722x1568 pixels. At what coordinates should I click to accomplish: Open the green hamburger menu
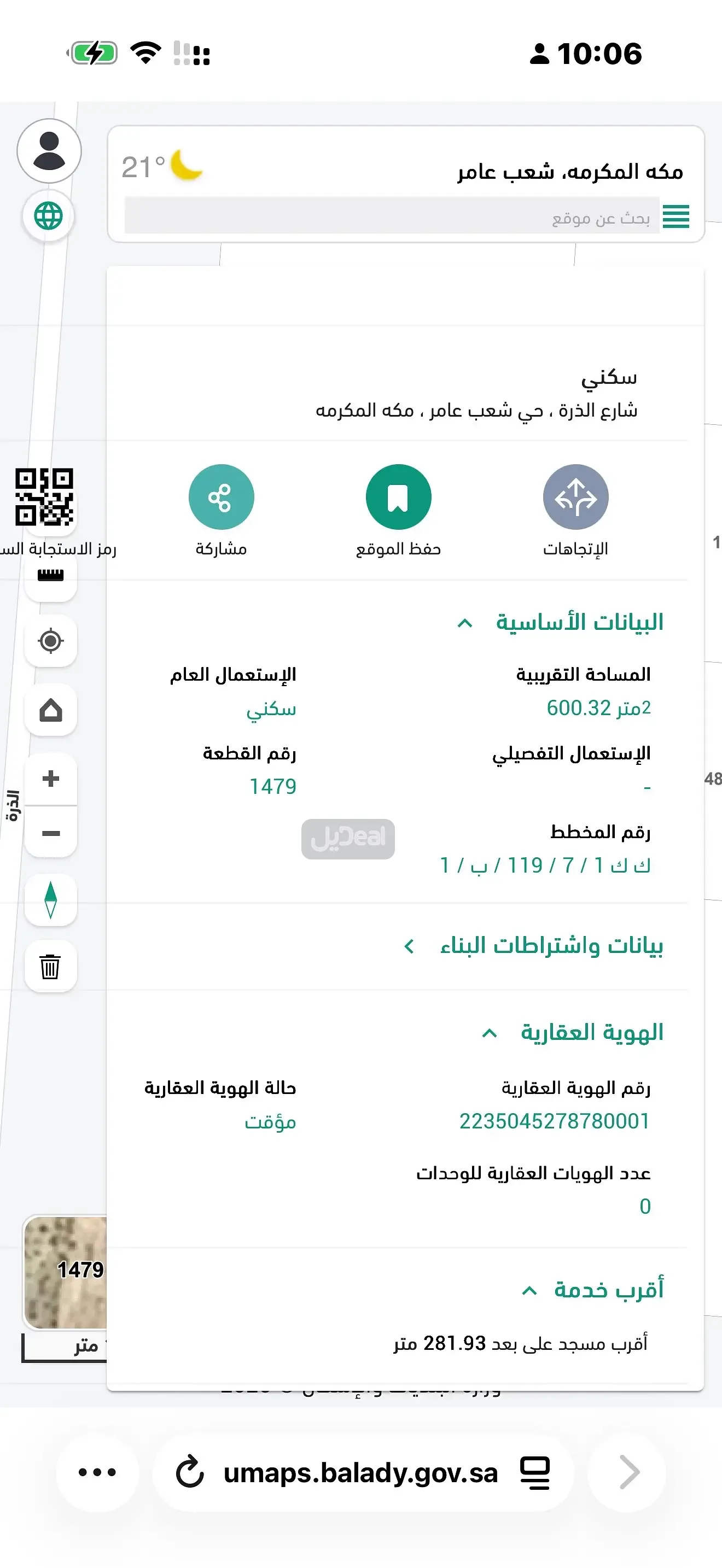(x=676, y=216)
